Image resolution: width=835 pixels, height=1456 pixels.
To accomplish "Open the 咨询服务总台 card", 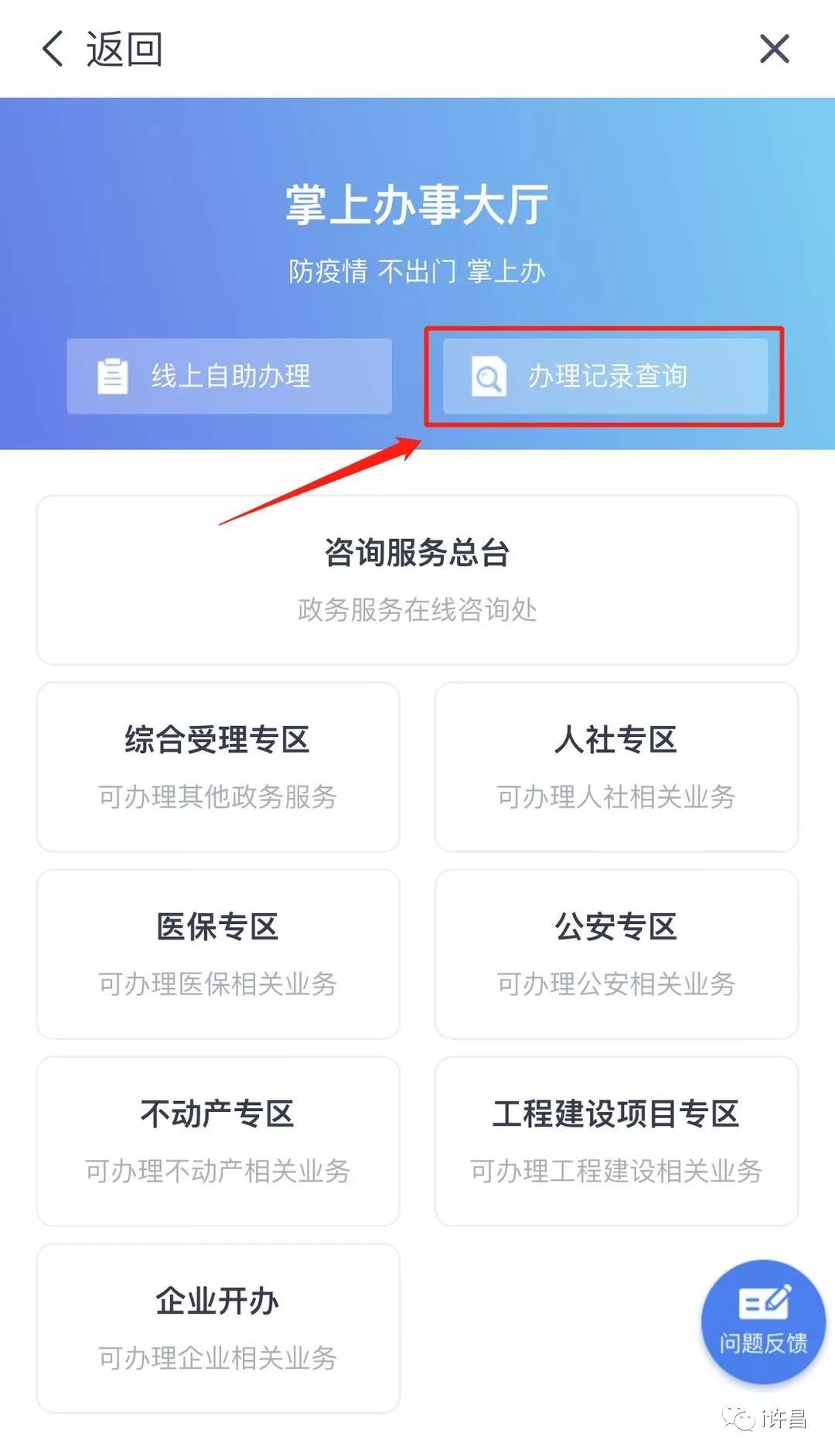I will (417, 580).
